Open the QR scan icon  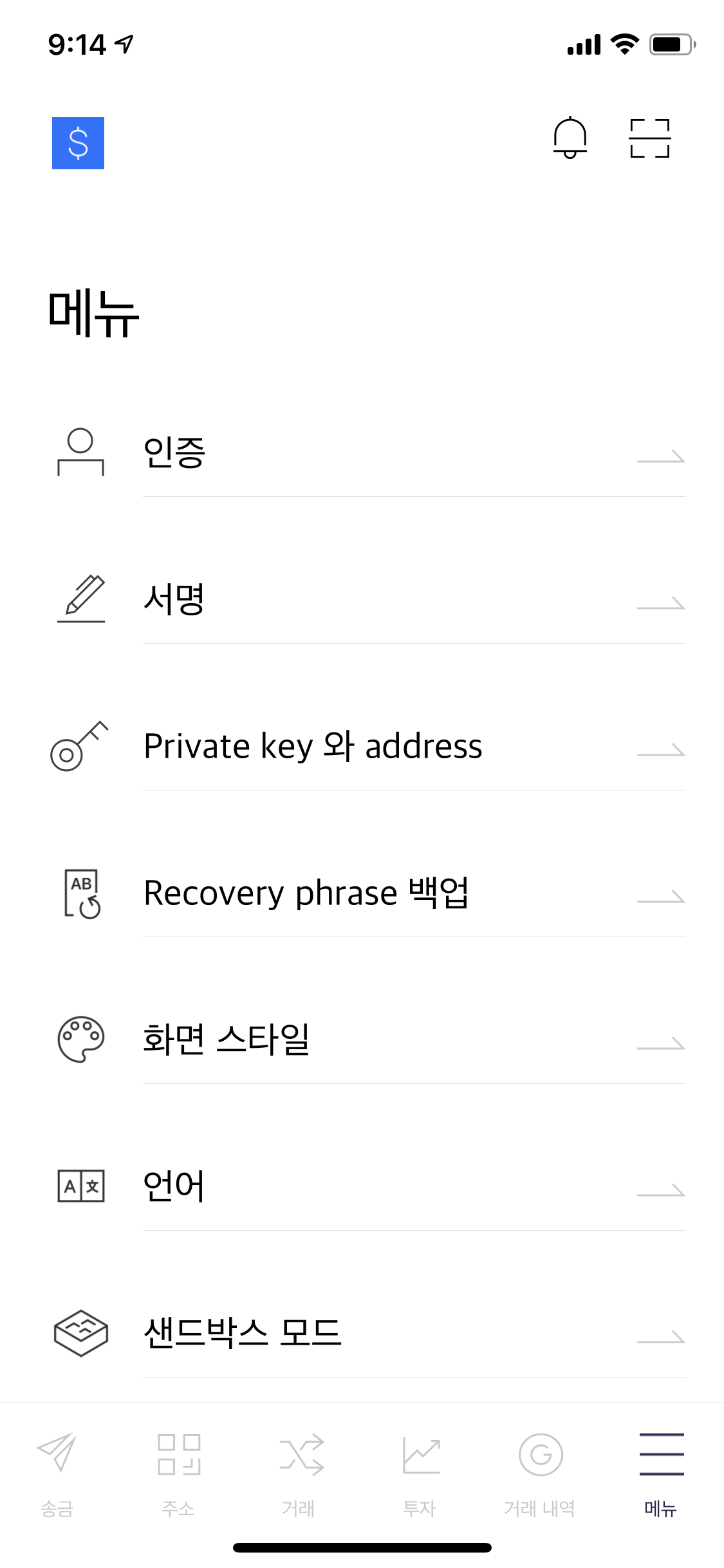(x=650, y=138)
